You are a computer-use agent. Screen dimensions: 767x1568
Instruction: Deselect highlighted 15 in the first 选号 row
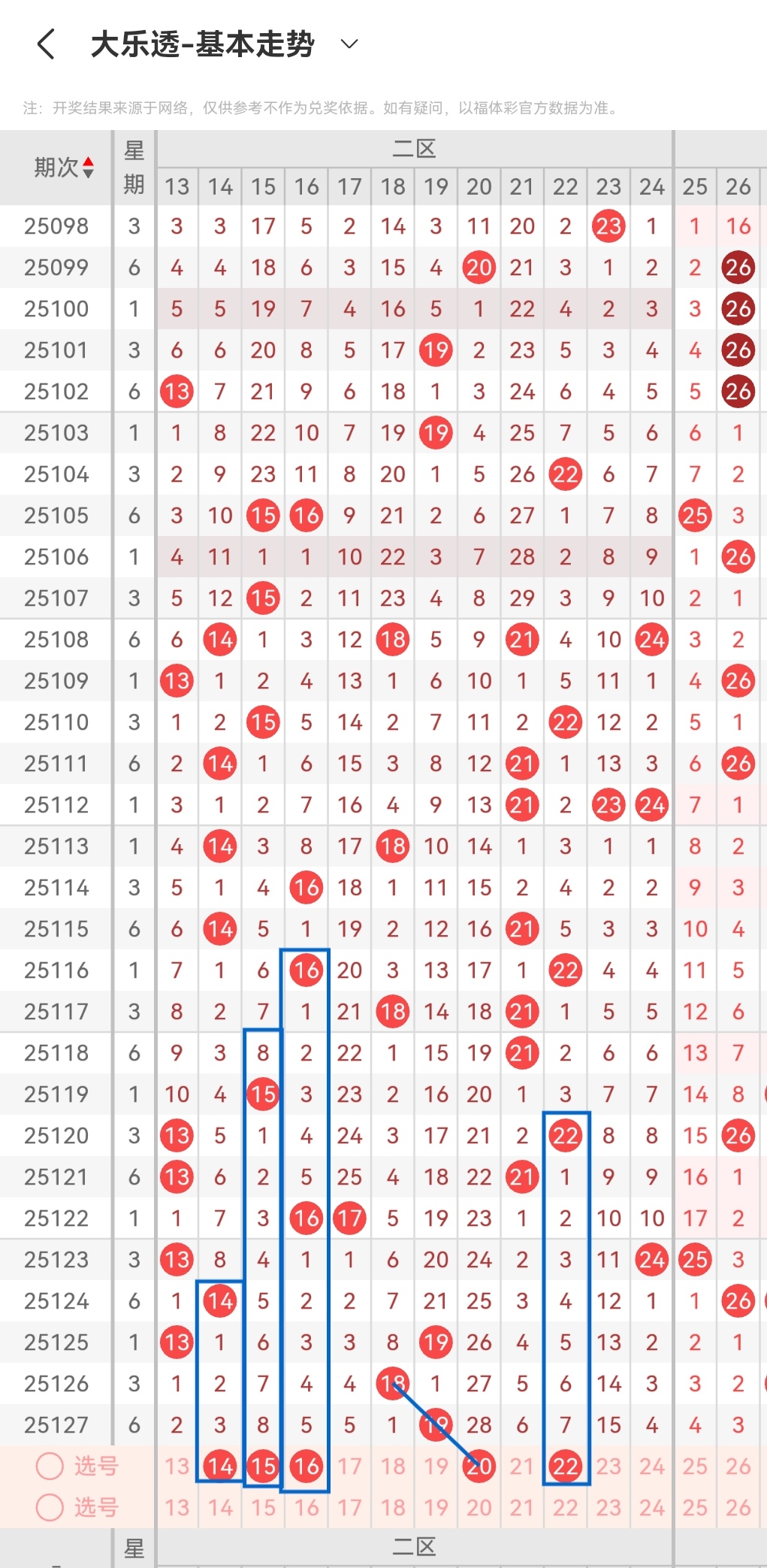(263, 1466)
